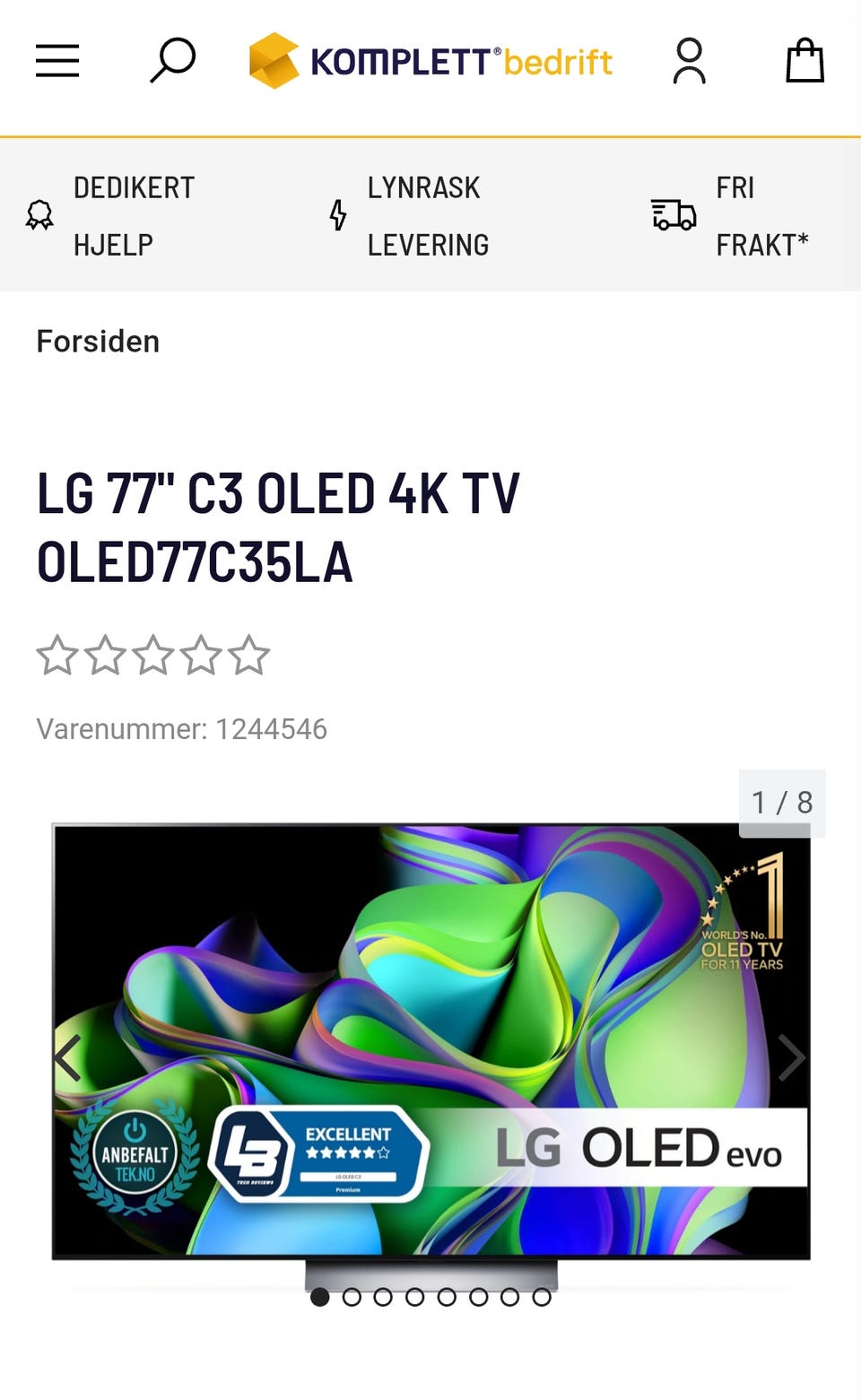Show the previous image using left chevron
The image size is (861, 1400).
(66, 1058)
